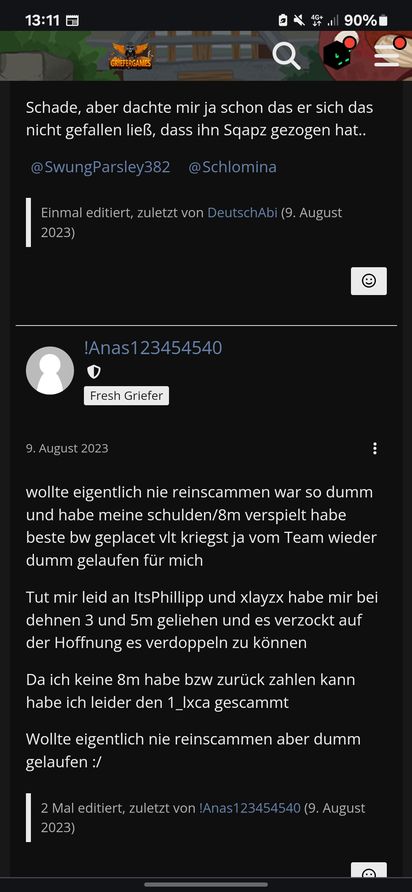Tap the GrieferGames logo
Image resolution: width=412 pixels, height=892 pixels.
131,56
